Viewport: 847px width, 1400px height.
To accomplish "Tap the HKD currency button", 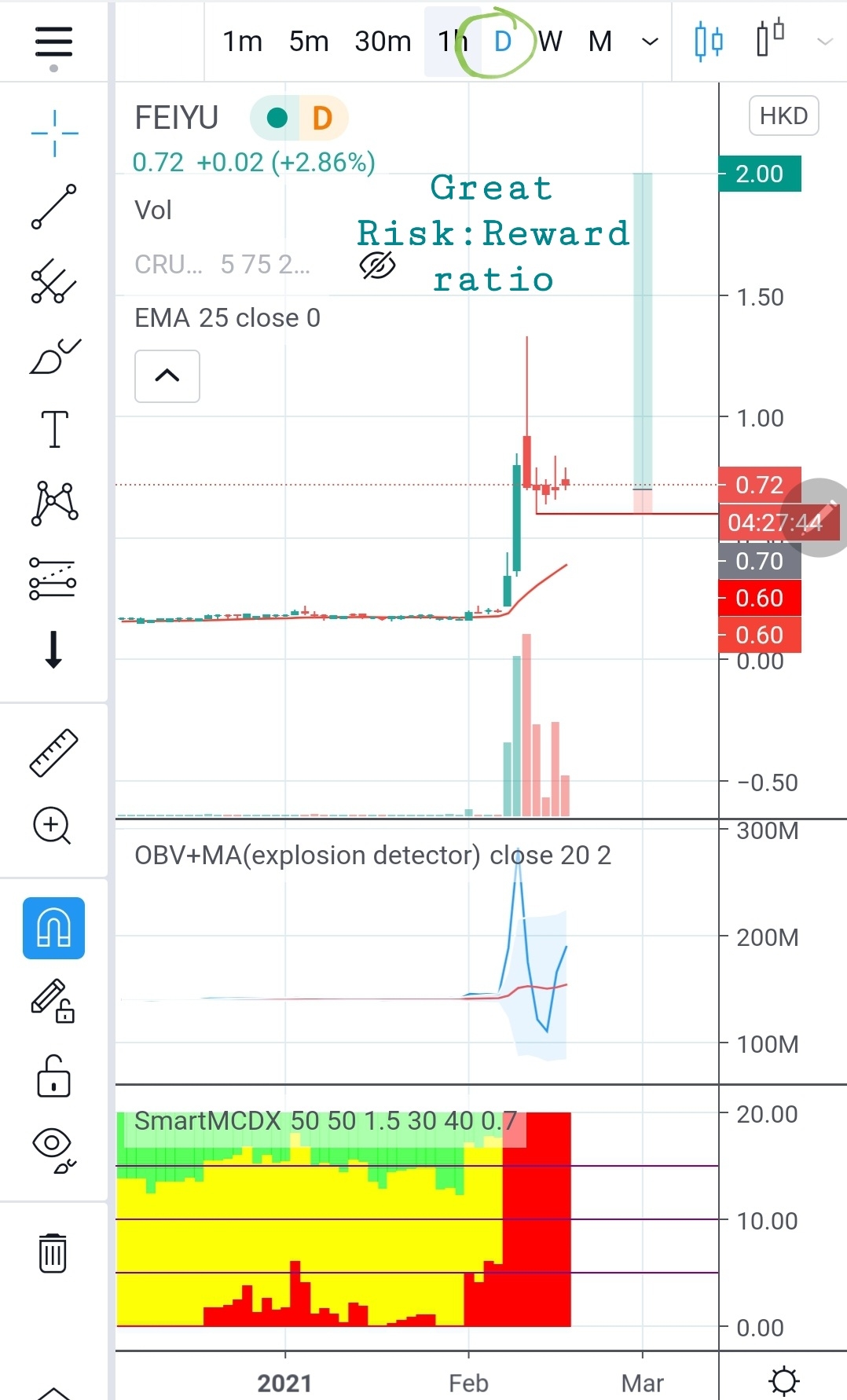I will [x=783, y=116].
